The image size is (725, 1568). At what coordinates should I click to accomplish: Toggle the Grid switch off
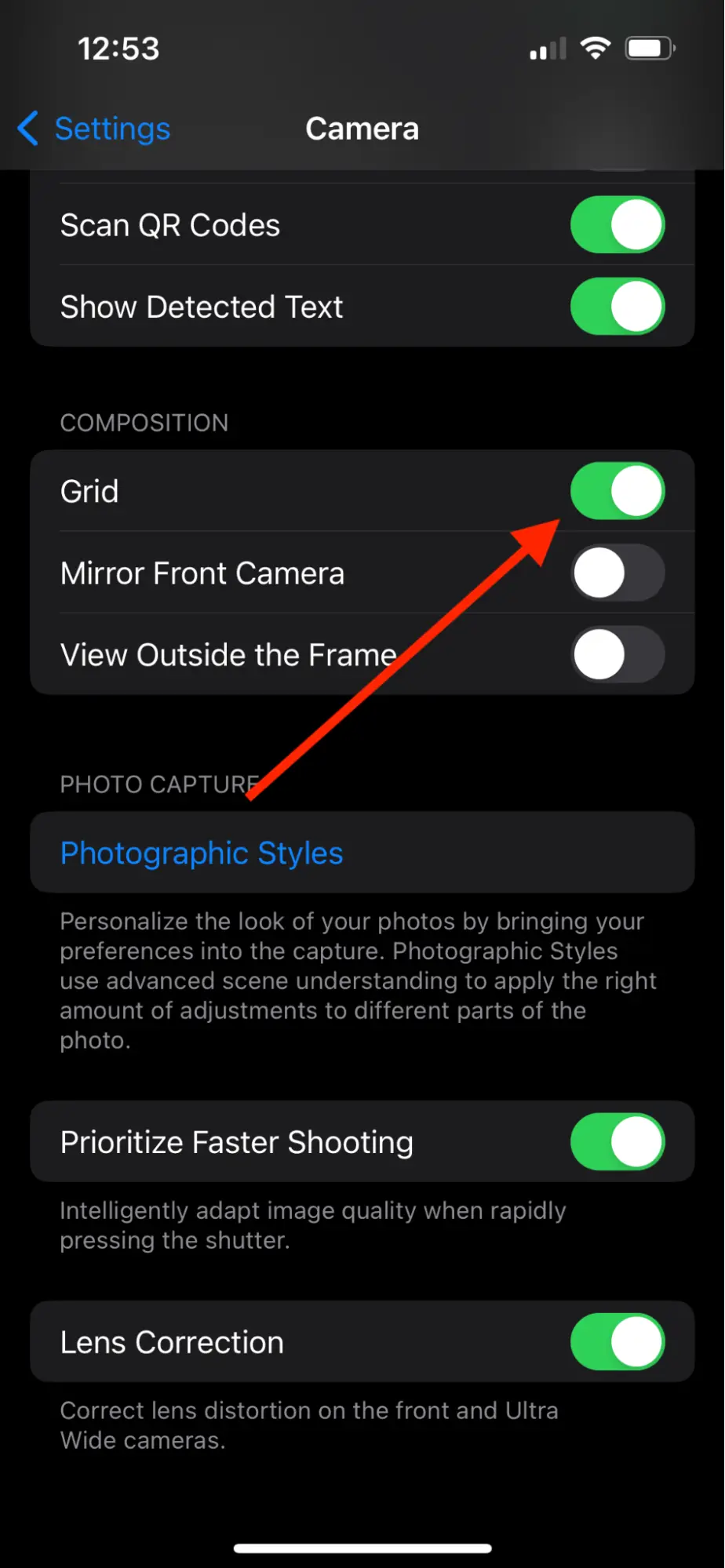coord(618,492)
